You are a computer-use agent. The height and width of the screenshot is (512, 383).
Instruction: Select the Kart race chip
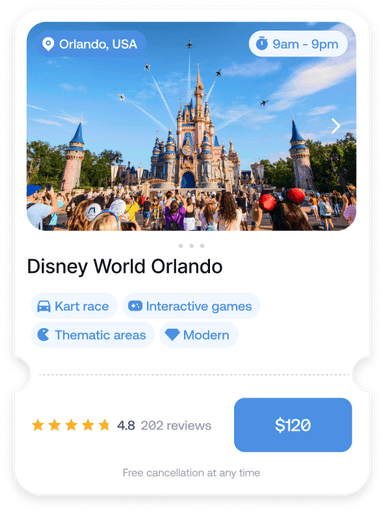coord(74,306)
